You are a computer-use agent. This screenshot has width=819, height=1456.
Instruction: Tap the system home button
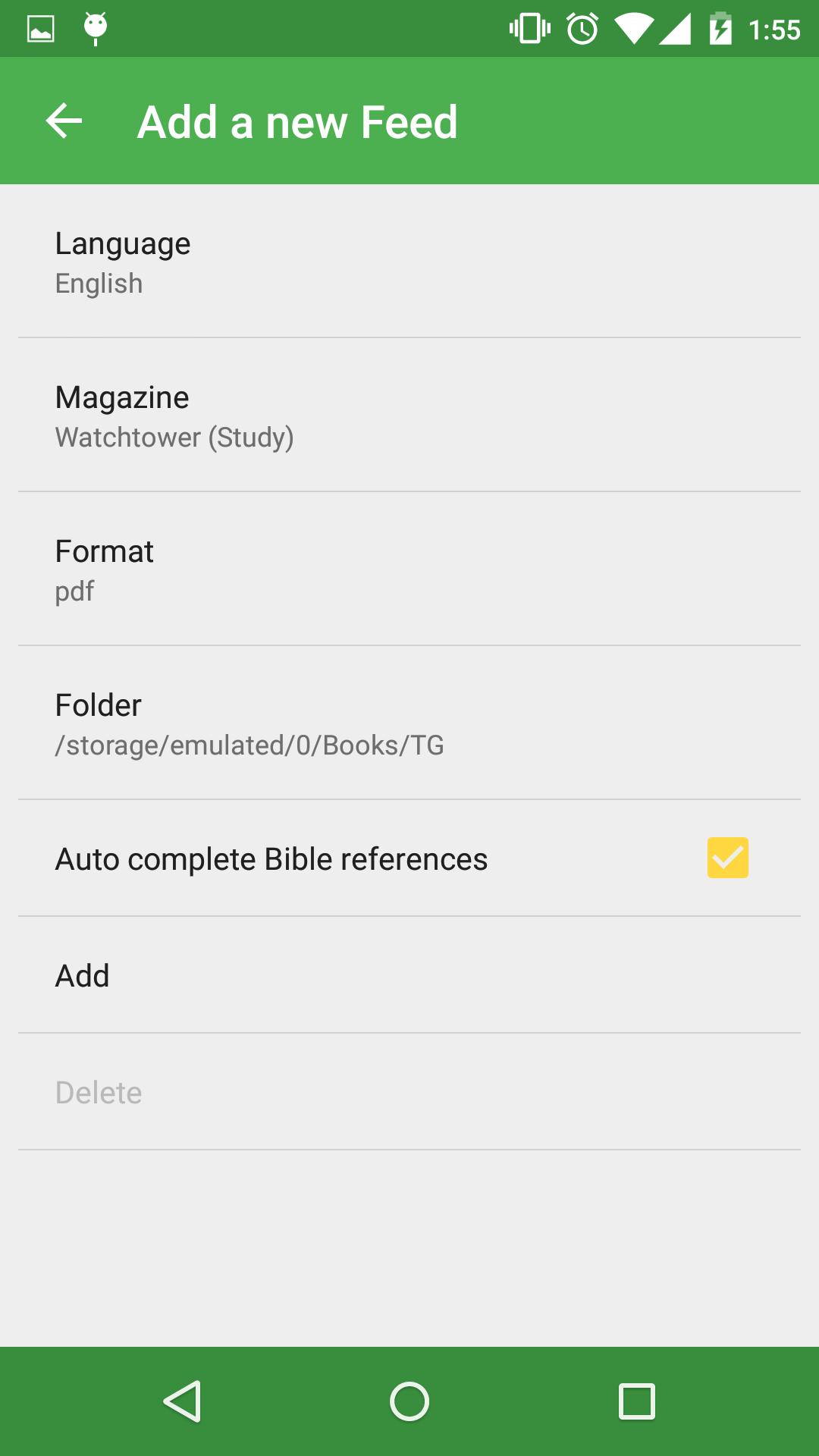(409, 1401)
